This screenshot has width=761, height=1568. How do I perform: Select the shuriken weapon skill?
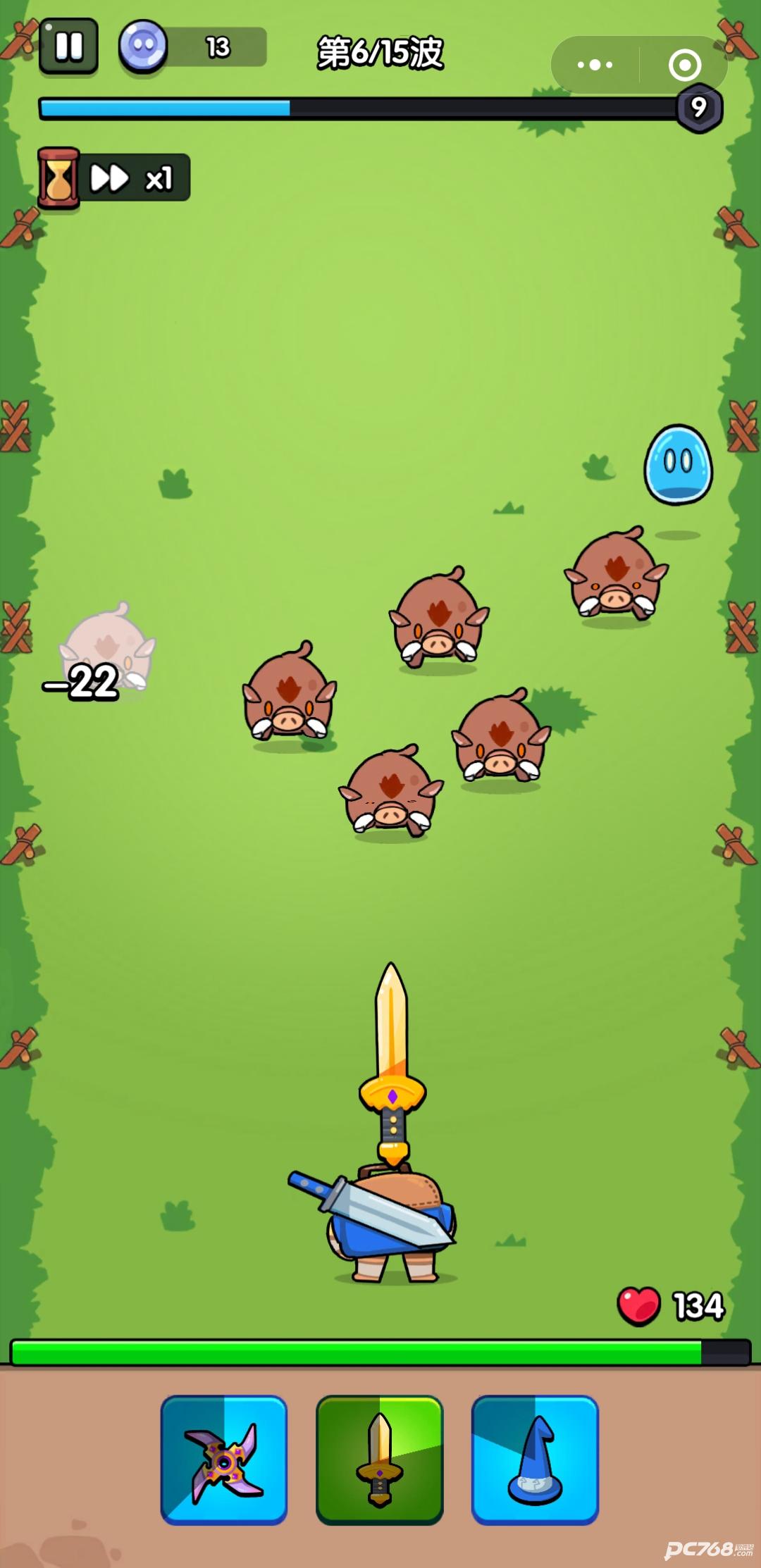(x=224, y=1460)
